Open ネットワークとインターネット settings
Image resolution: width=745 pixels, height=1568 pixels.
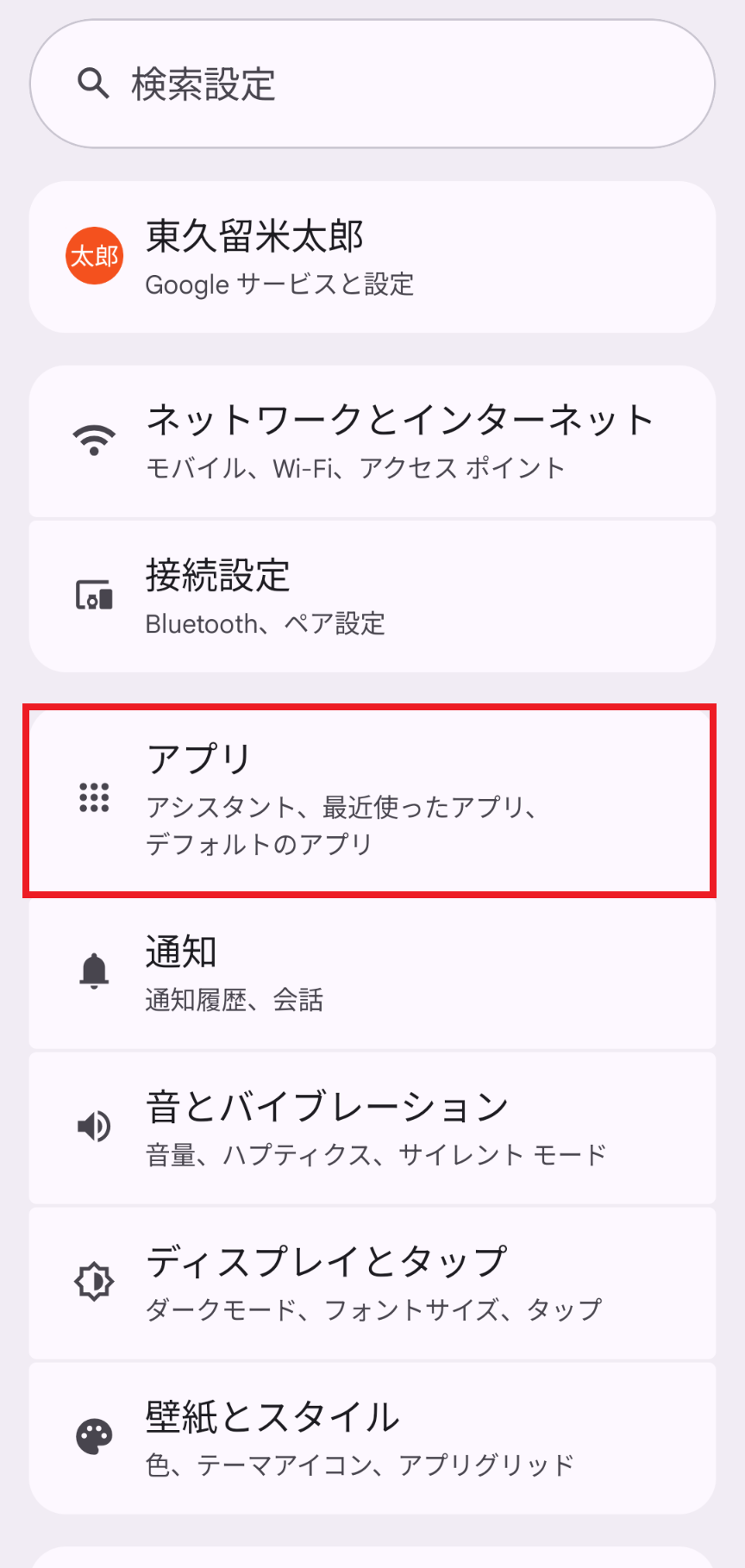(x=372, y=441)
